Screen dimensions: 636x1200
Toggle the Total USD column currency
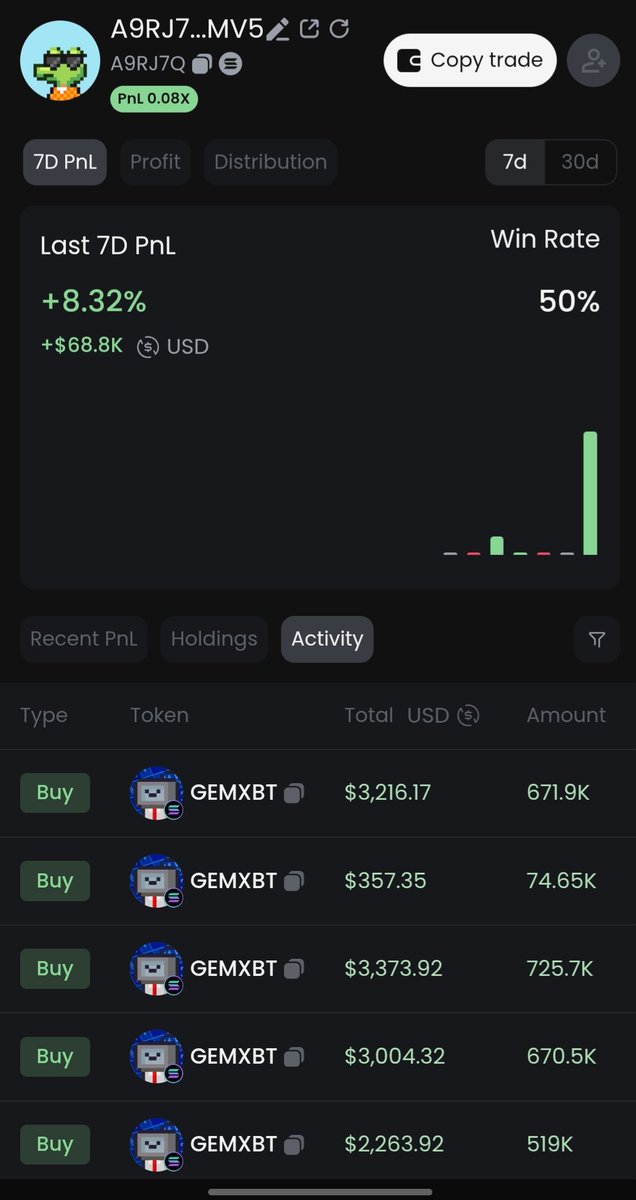(x=469, y=716)
